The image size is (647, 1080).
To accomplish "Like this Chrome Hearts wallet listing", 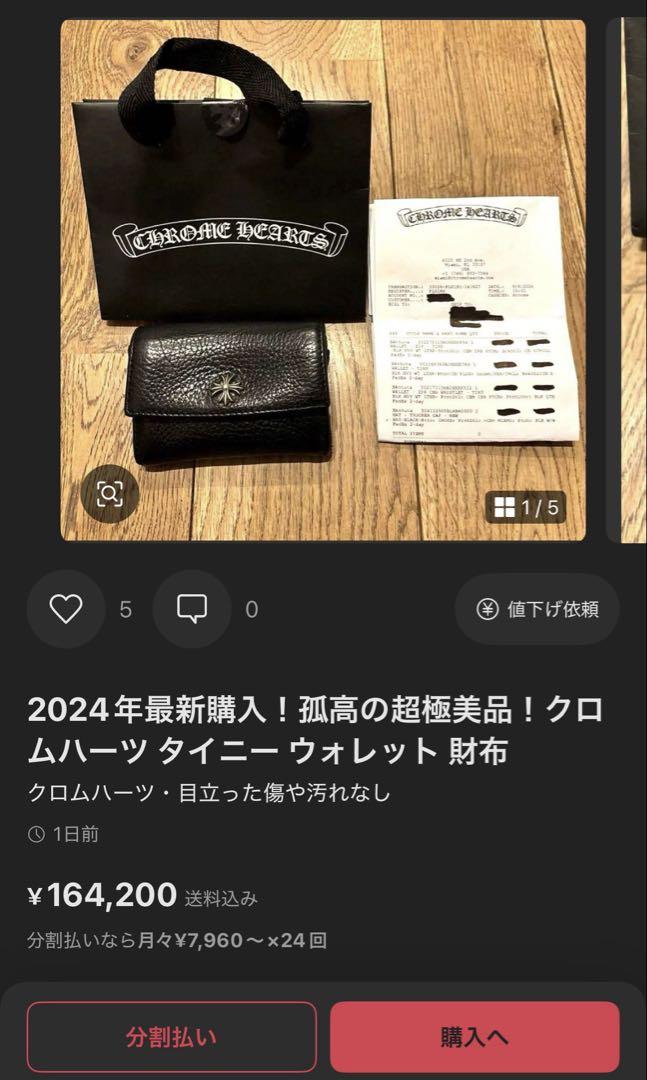I will point(66,609).
